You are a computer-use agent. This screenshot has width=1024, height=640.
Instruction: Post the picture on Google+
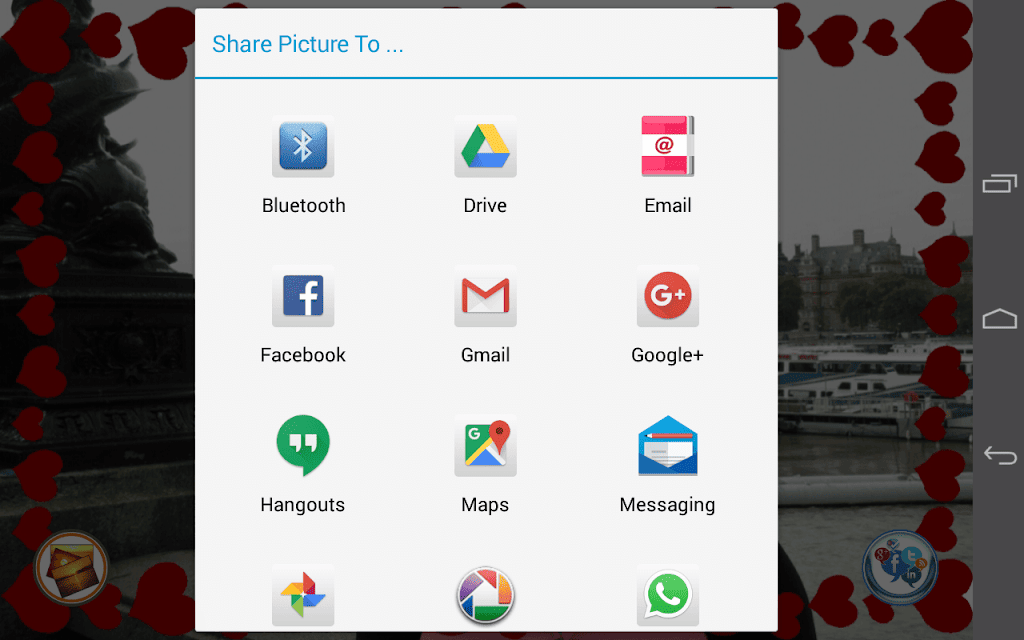667,315
